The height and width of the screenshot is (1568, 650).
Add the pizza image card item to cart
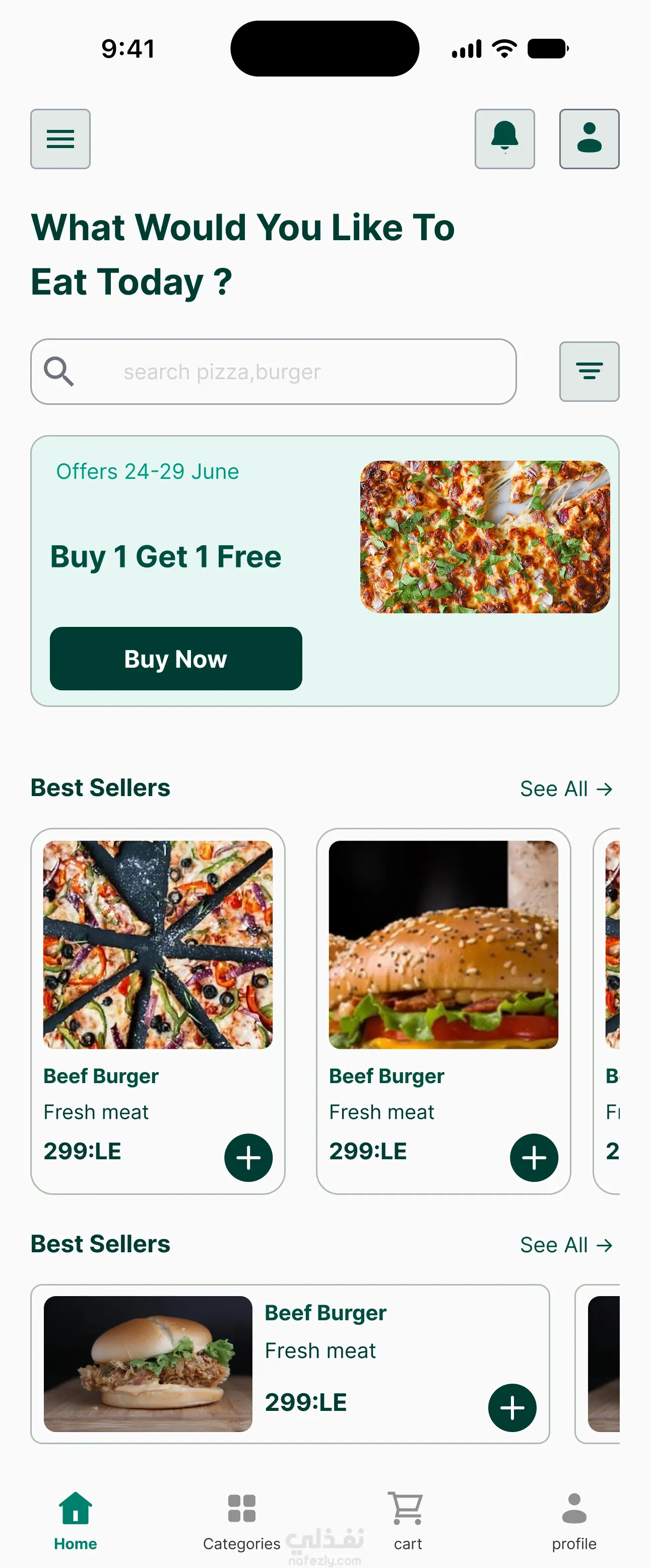[x=248, y=1157]
